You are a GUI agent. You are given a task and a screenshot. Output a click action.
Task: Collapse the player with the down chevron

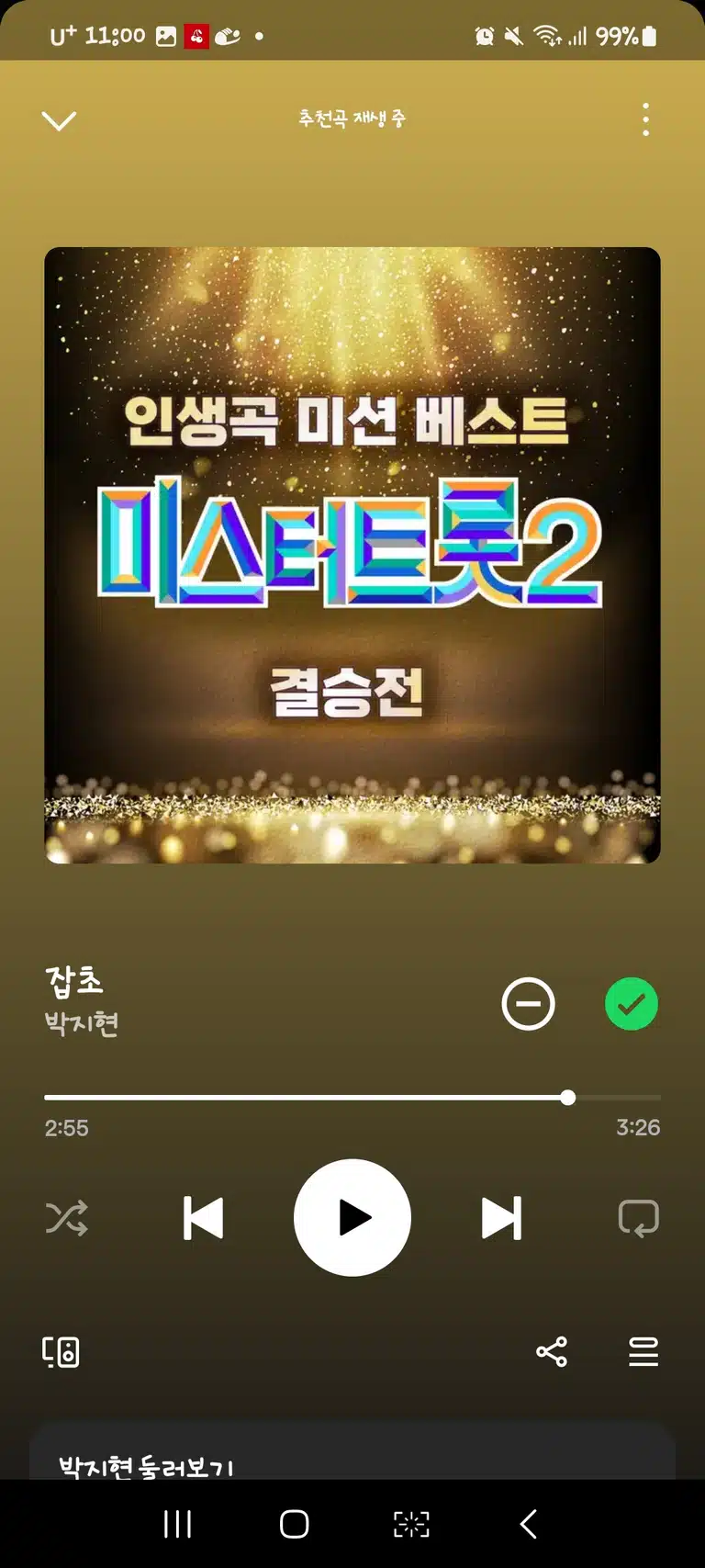pos(59,120)
